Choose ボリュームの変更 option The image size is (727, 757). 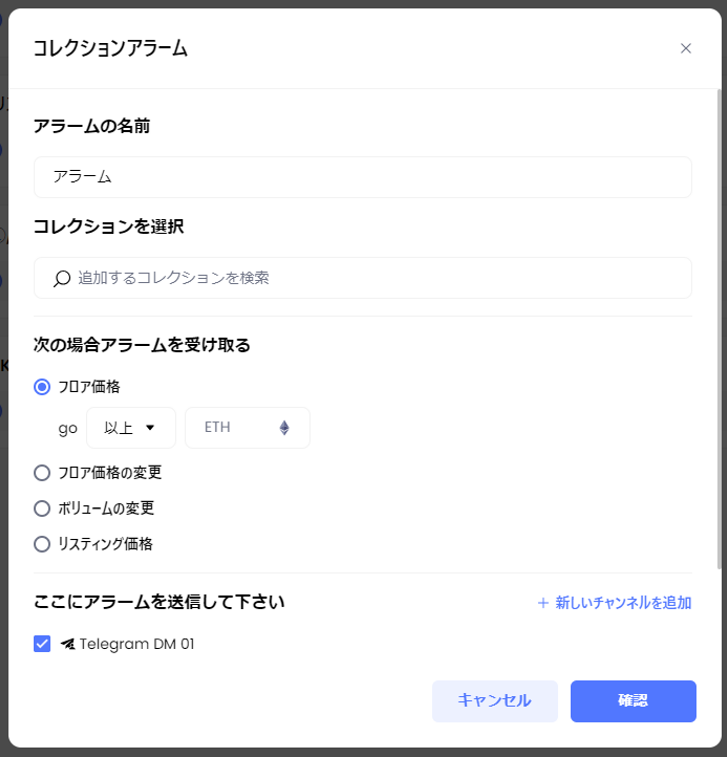(42, 508)
